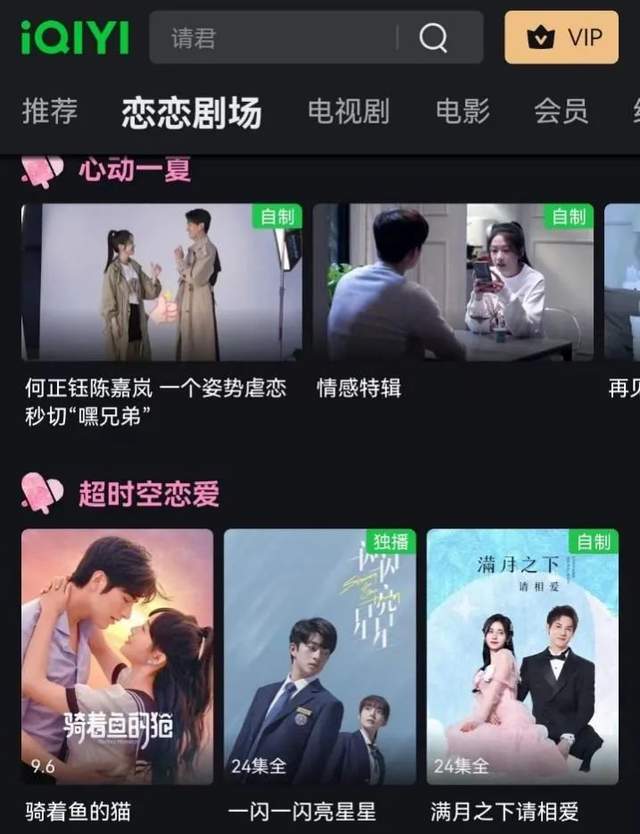Open the 会员 tab
The image size is (640, 834).
click(x=561, y=112)
